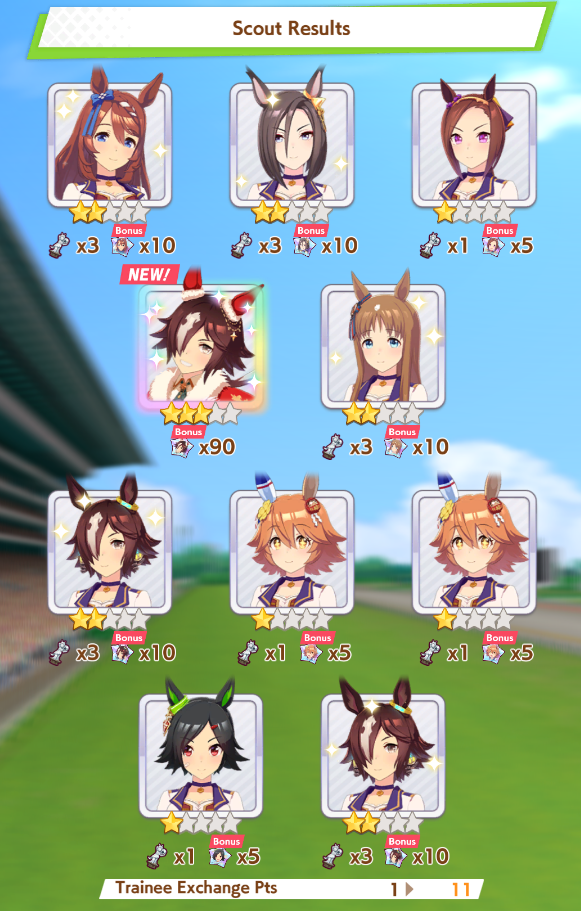Select the blue-ribbon brown-haired two-star trainee
Image resolution: width=581 pixels, height=911 pixels.
tap(110, 145)
